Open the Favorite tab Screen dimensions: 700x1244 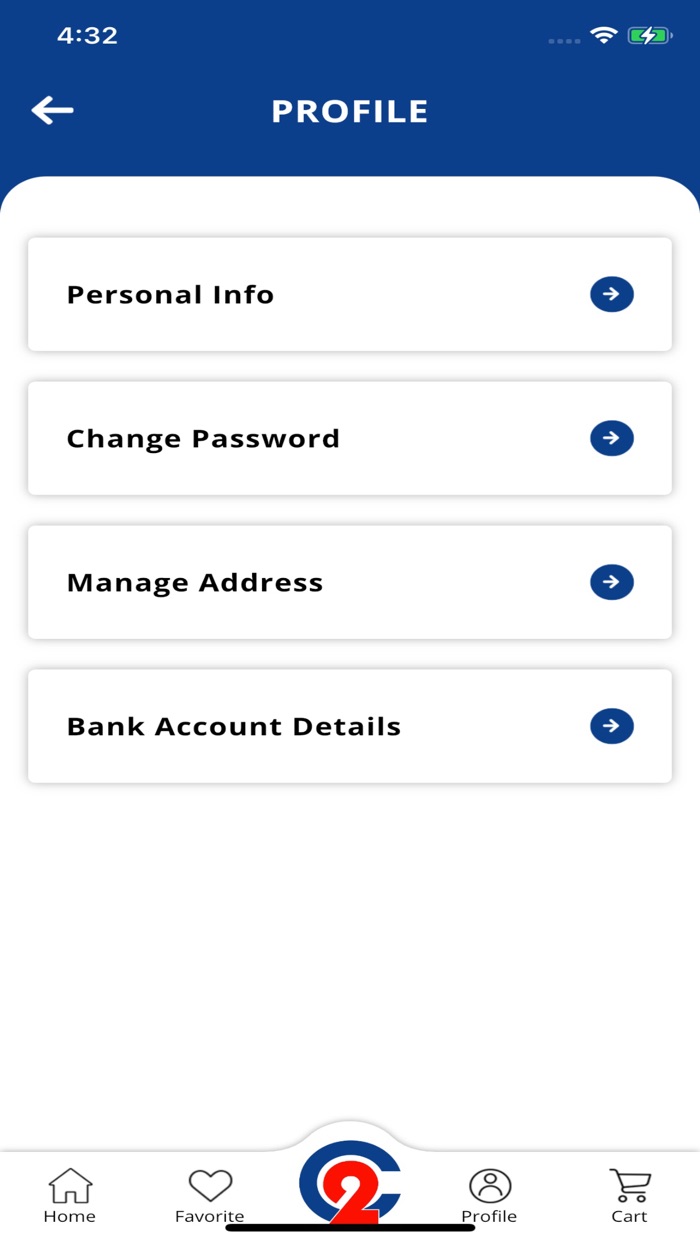tap(210, 1195)
